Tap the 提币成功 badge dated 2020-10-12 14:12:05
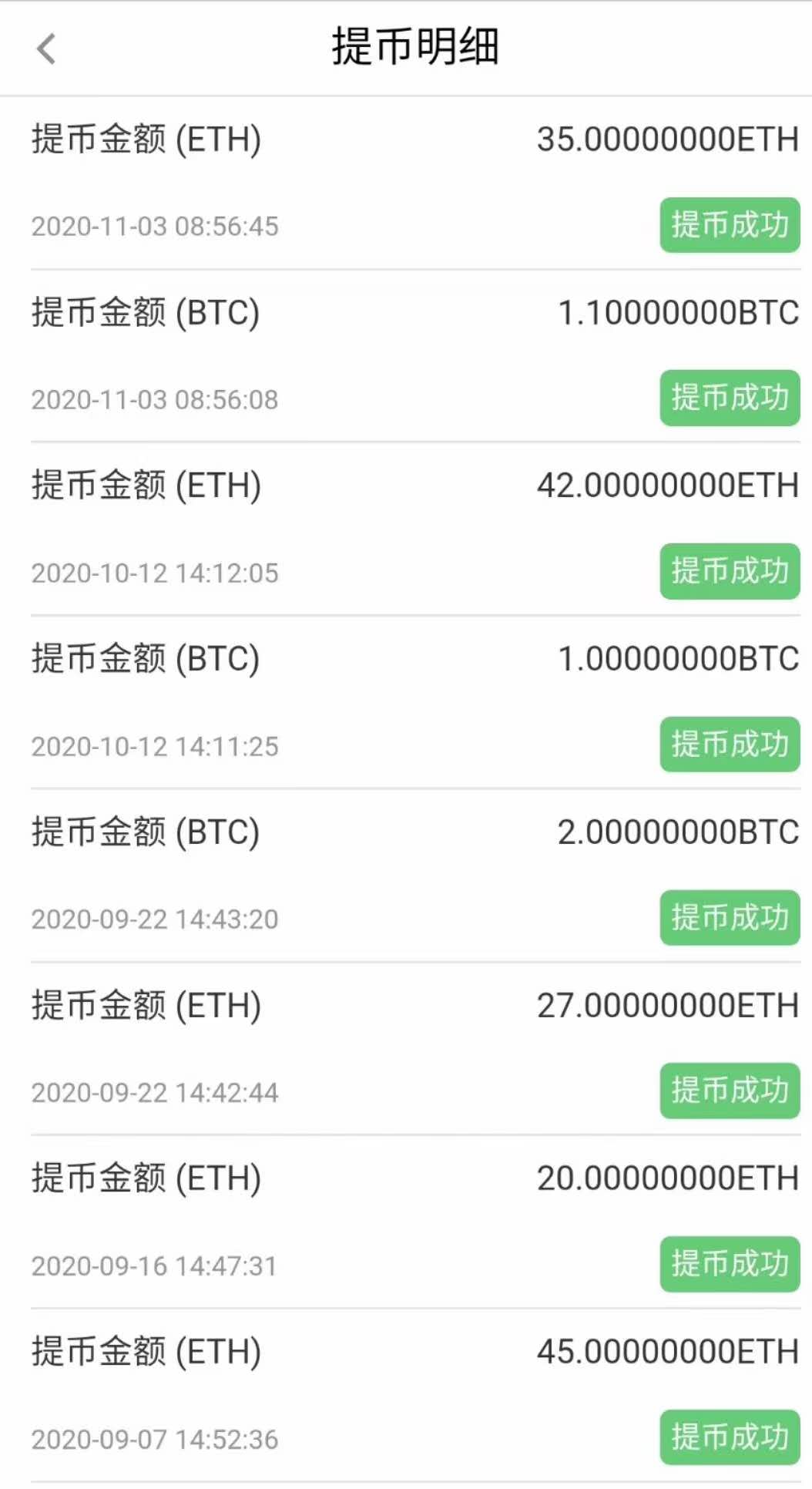The width and height of the screenshot is (812, 1489). point(727,572)
